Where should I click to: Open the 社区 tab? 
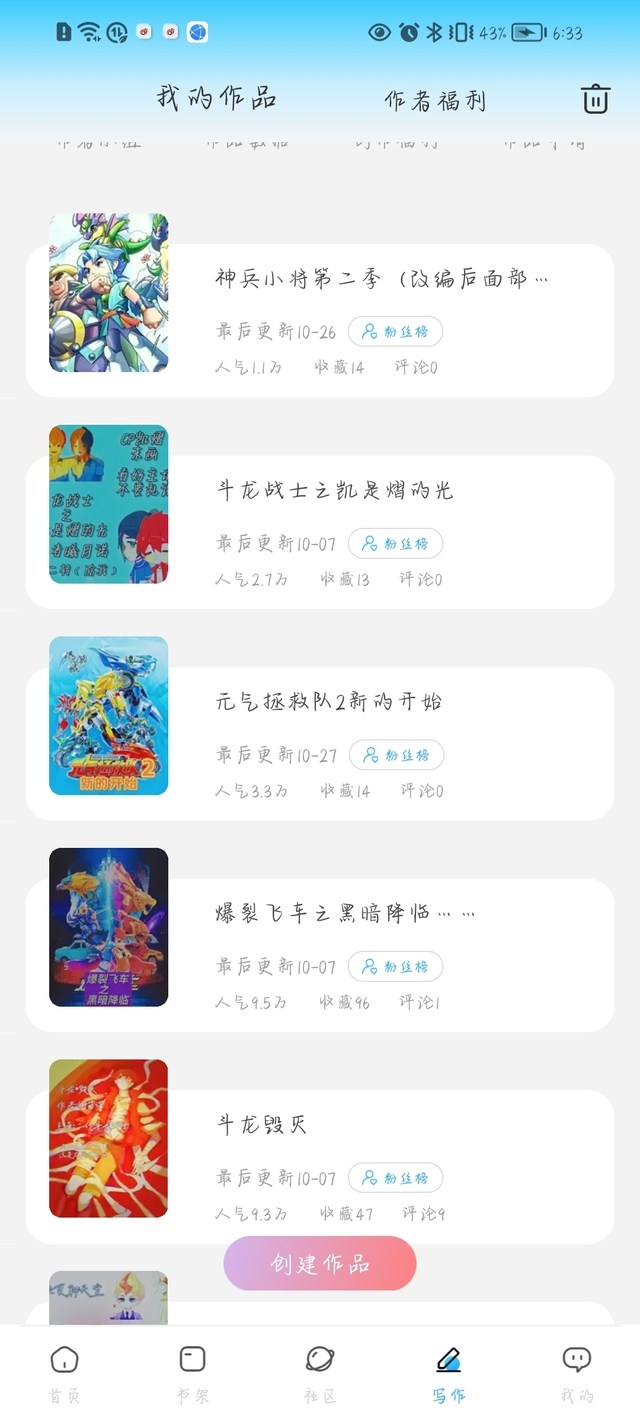click(x=320, y=1375)
